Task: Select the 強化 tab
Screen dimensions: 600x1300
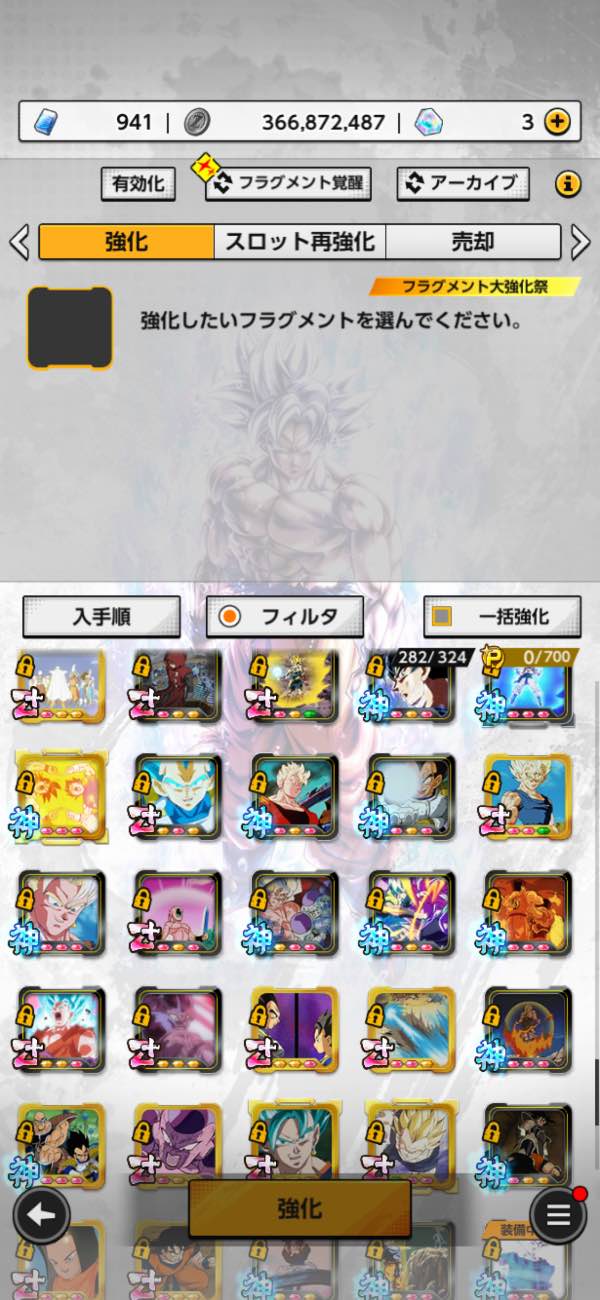Action: (126, 241)
